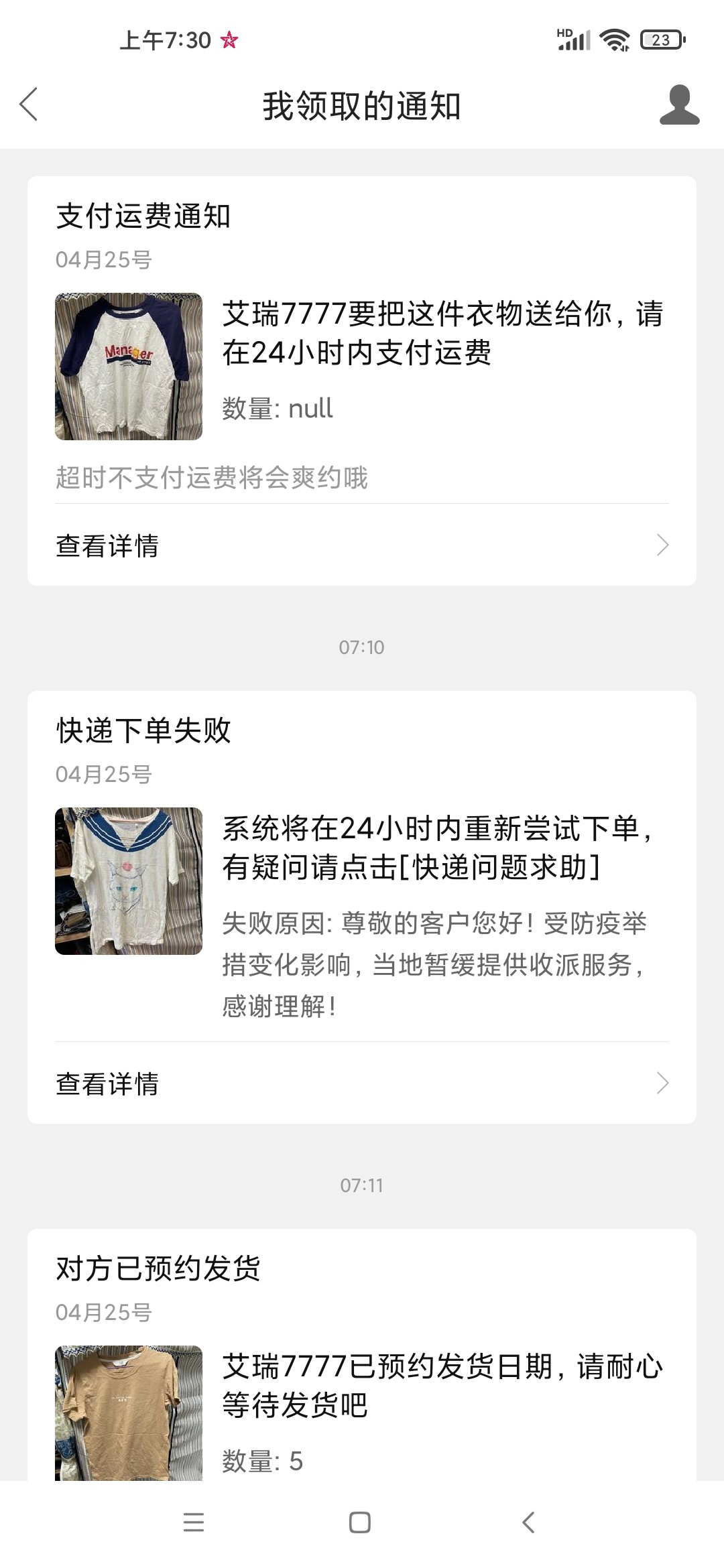
Task: Tap the 支付运费通知 raglan shirt image
Action: pos(129,367)
